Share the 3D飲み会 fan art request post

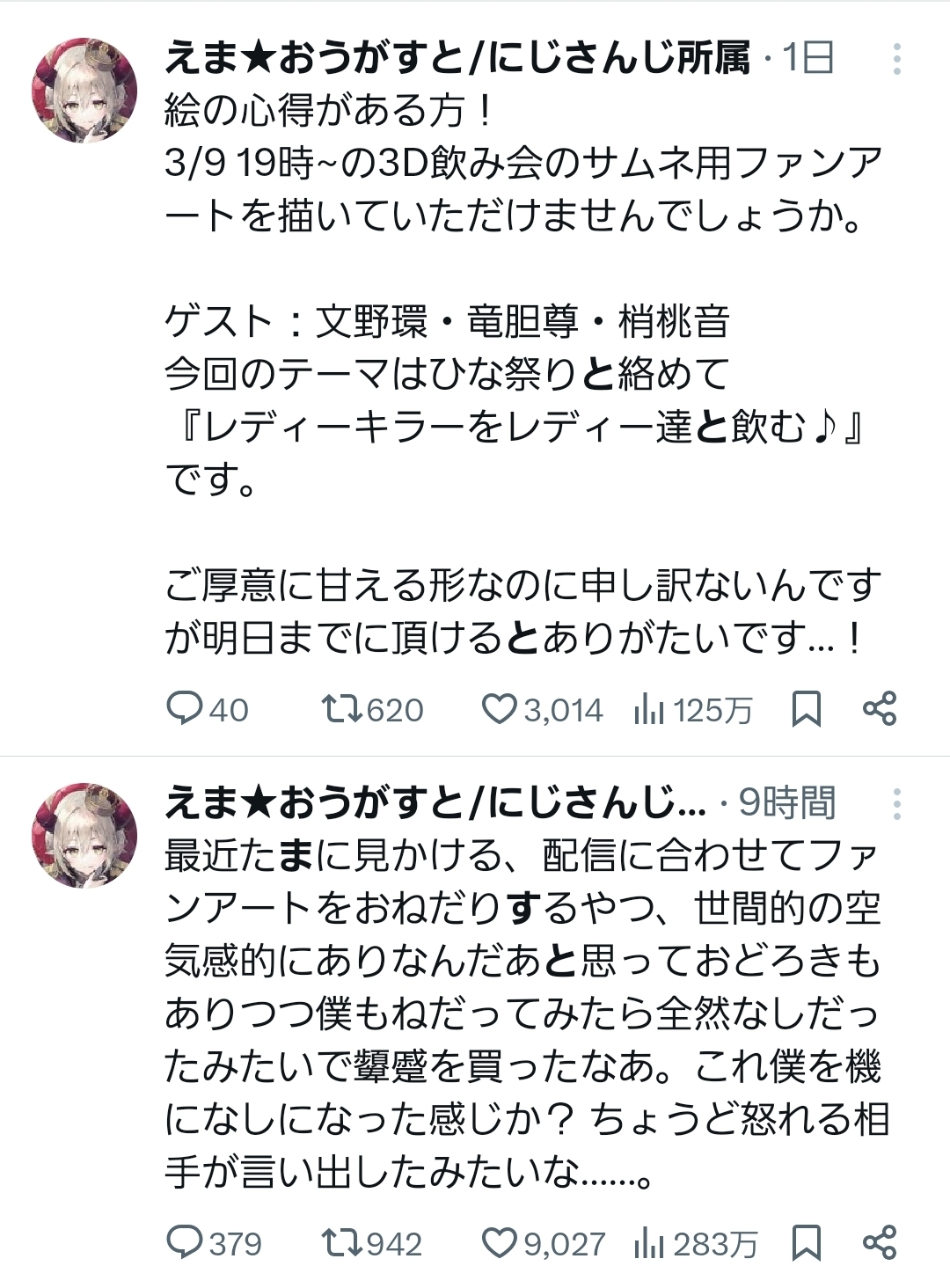[879, 709]
